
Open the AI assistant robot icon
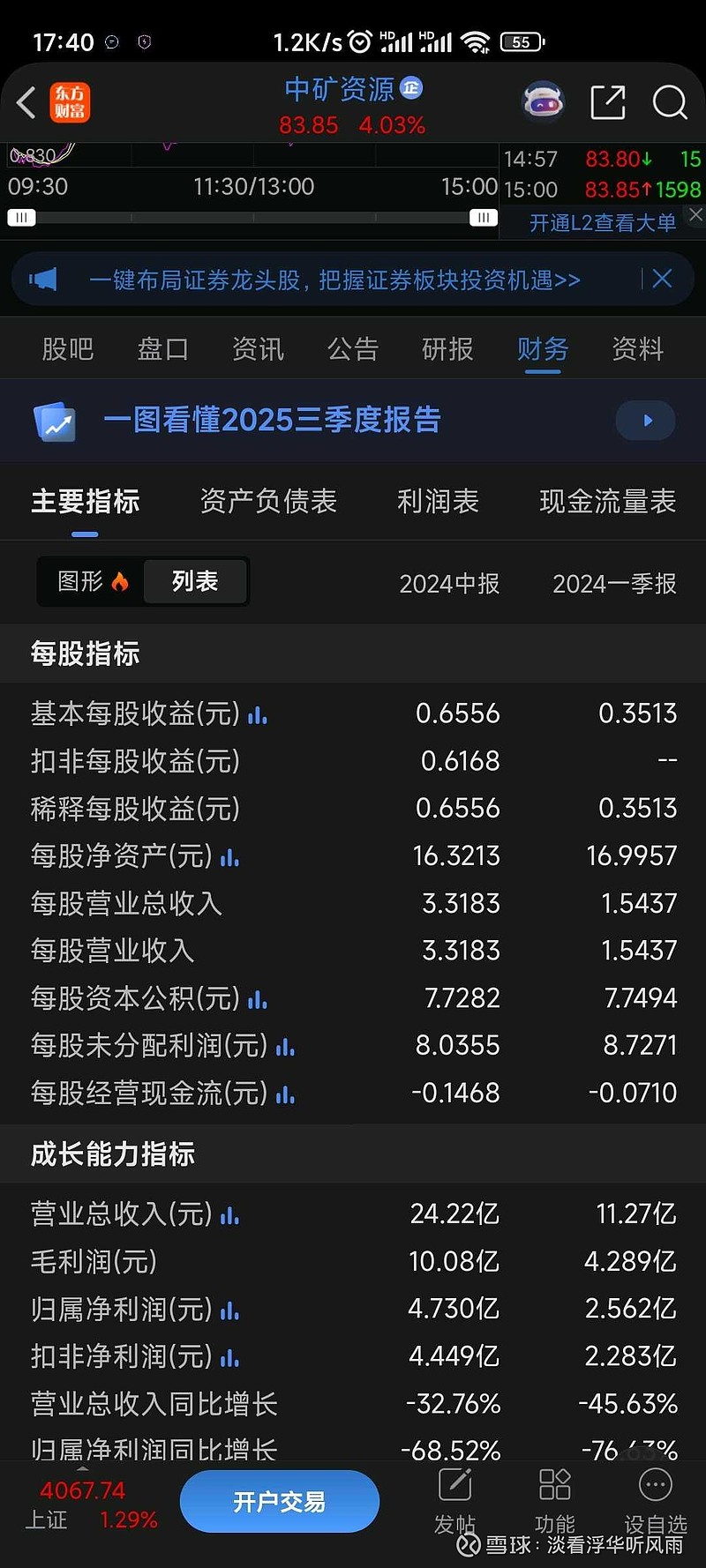click(x=544, y=101)
